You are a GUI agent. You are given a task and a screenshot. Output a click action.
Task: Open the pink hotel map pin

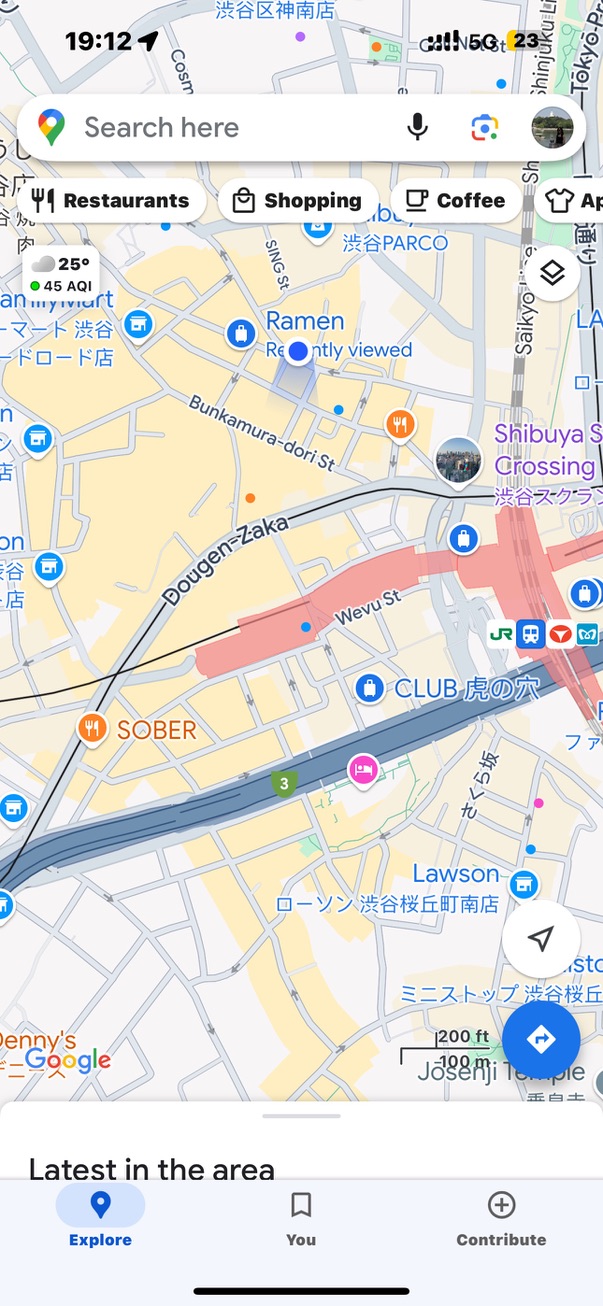coord(362,770)
